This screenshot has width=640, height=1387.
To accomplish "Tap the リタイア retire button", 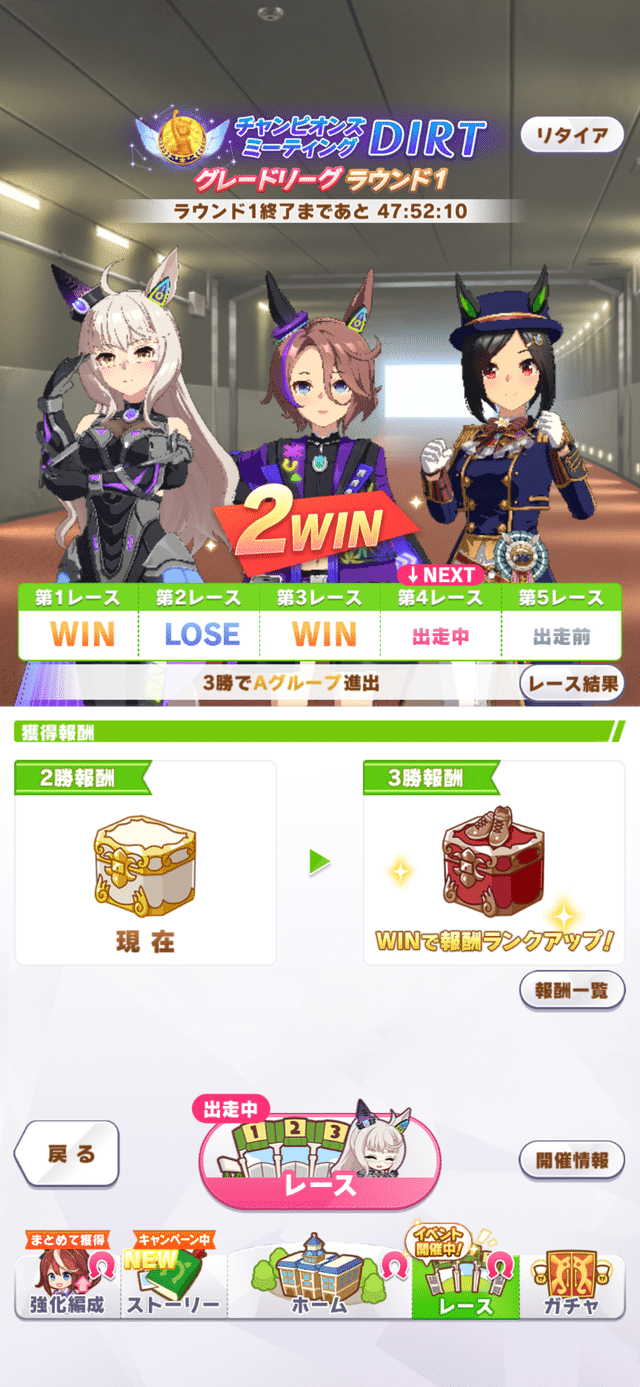I will click(571, 136).
